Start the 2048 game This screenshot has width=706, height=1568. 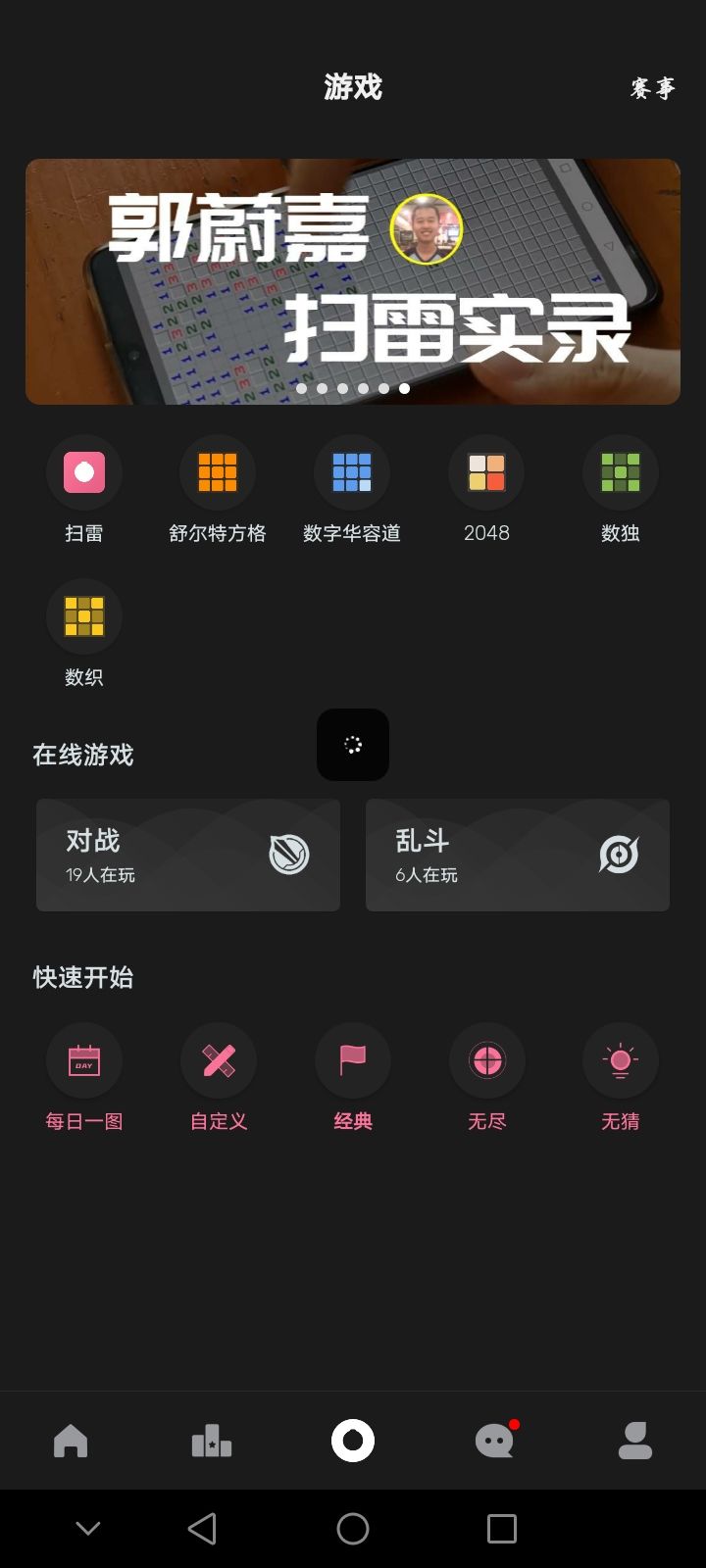pyautogui.click(x=486, y=472)
